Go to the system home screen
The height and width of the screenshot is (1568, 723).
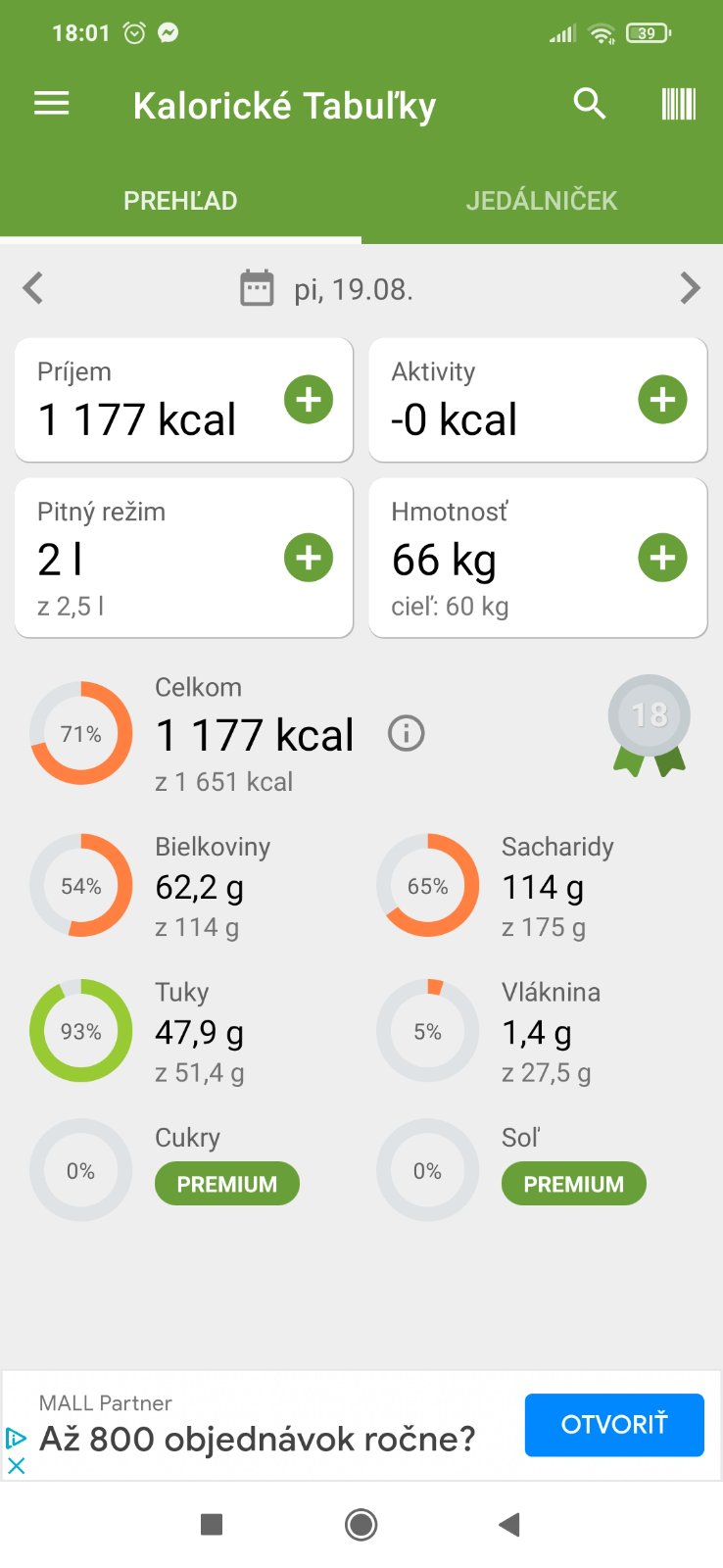pyautogui.click(x=361, y=1524)
